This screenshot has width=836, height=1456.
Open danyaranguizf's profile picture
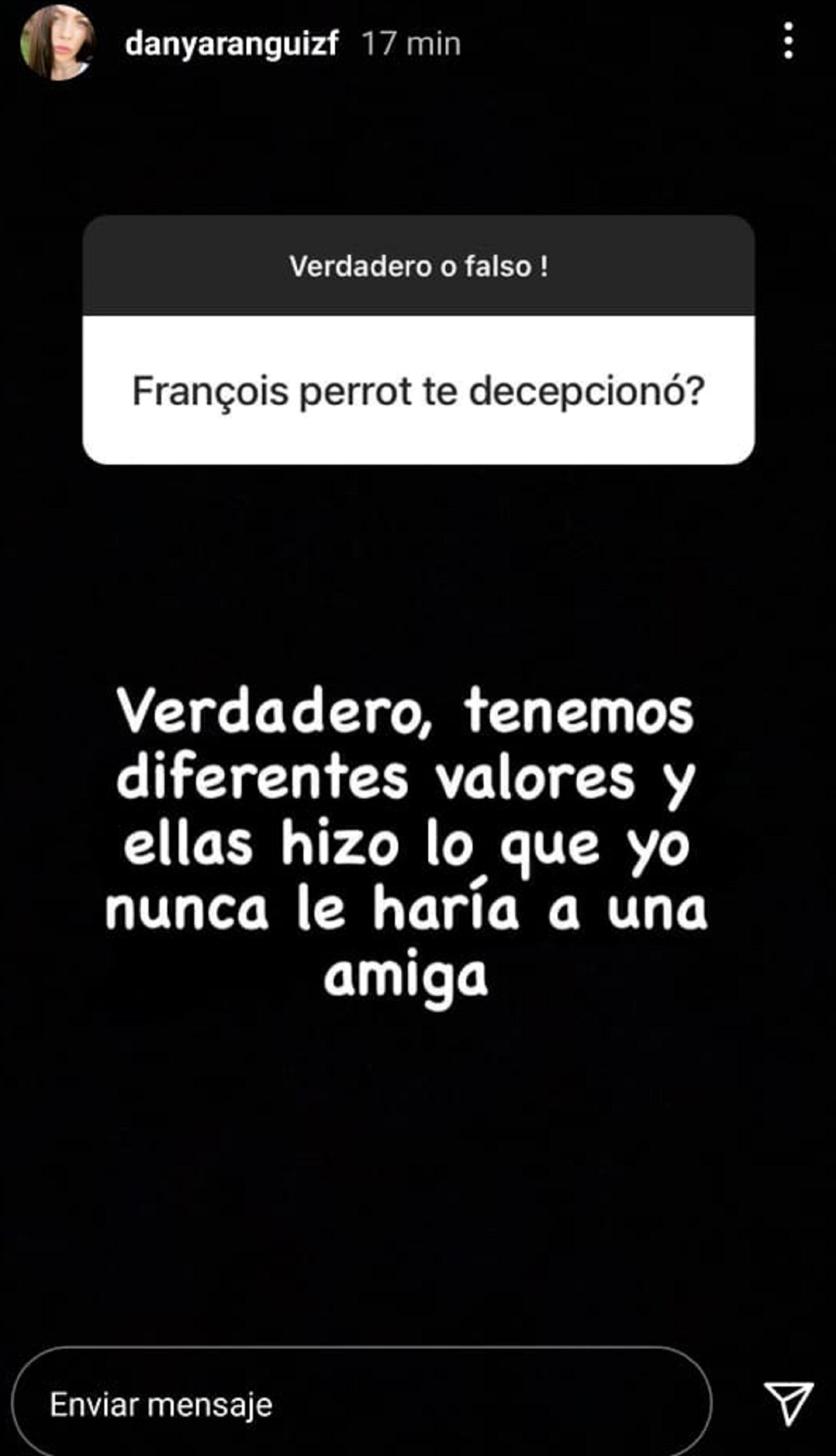point(57,43)
